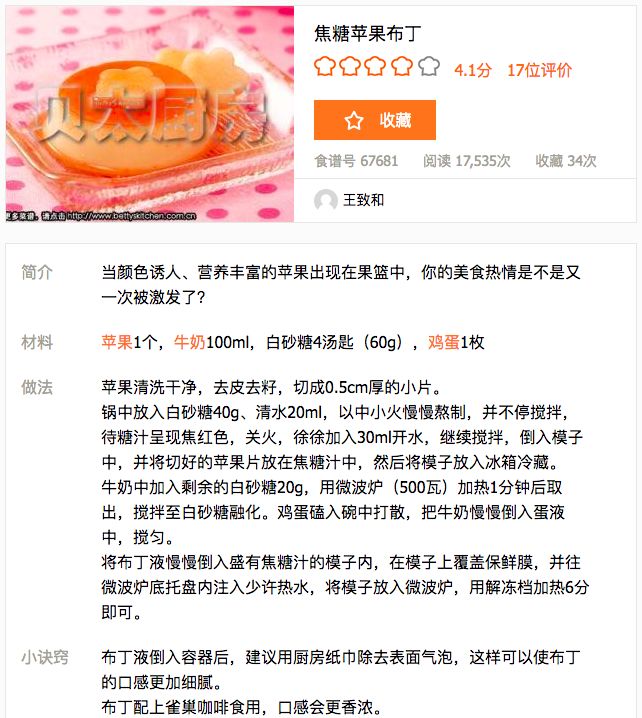Open the 苹果 ingredient link
Image resolution: width=642 pixels, height=718 pixels.
117,342
